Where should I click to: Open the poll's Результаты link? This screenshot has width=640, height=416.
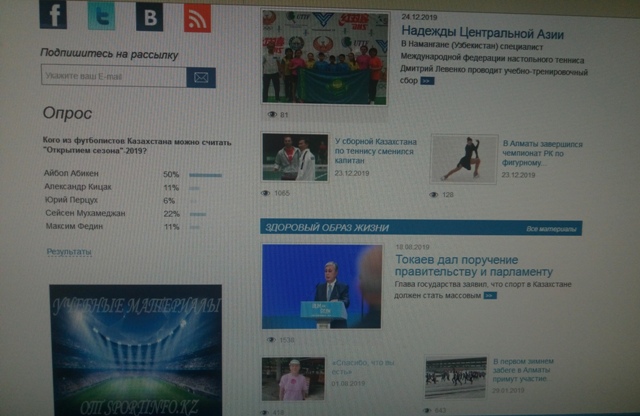[68, 251]
